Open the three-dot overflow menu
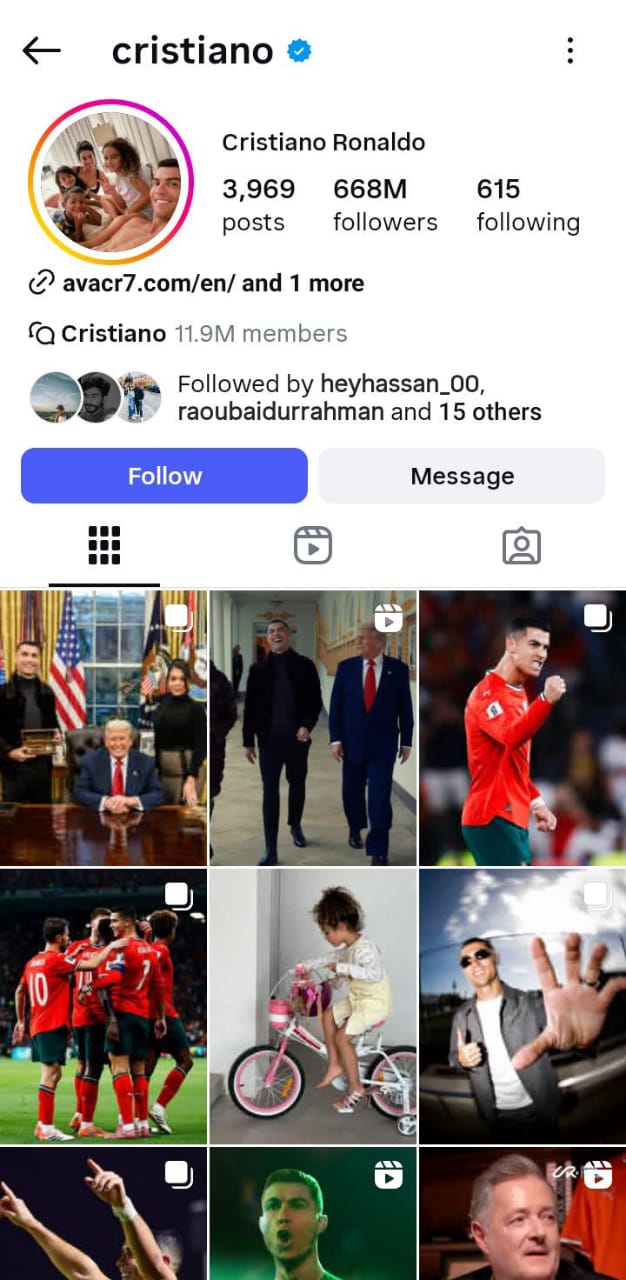The height and width of the screenshot is (1280, 626). pos(570,51)
